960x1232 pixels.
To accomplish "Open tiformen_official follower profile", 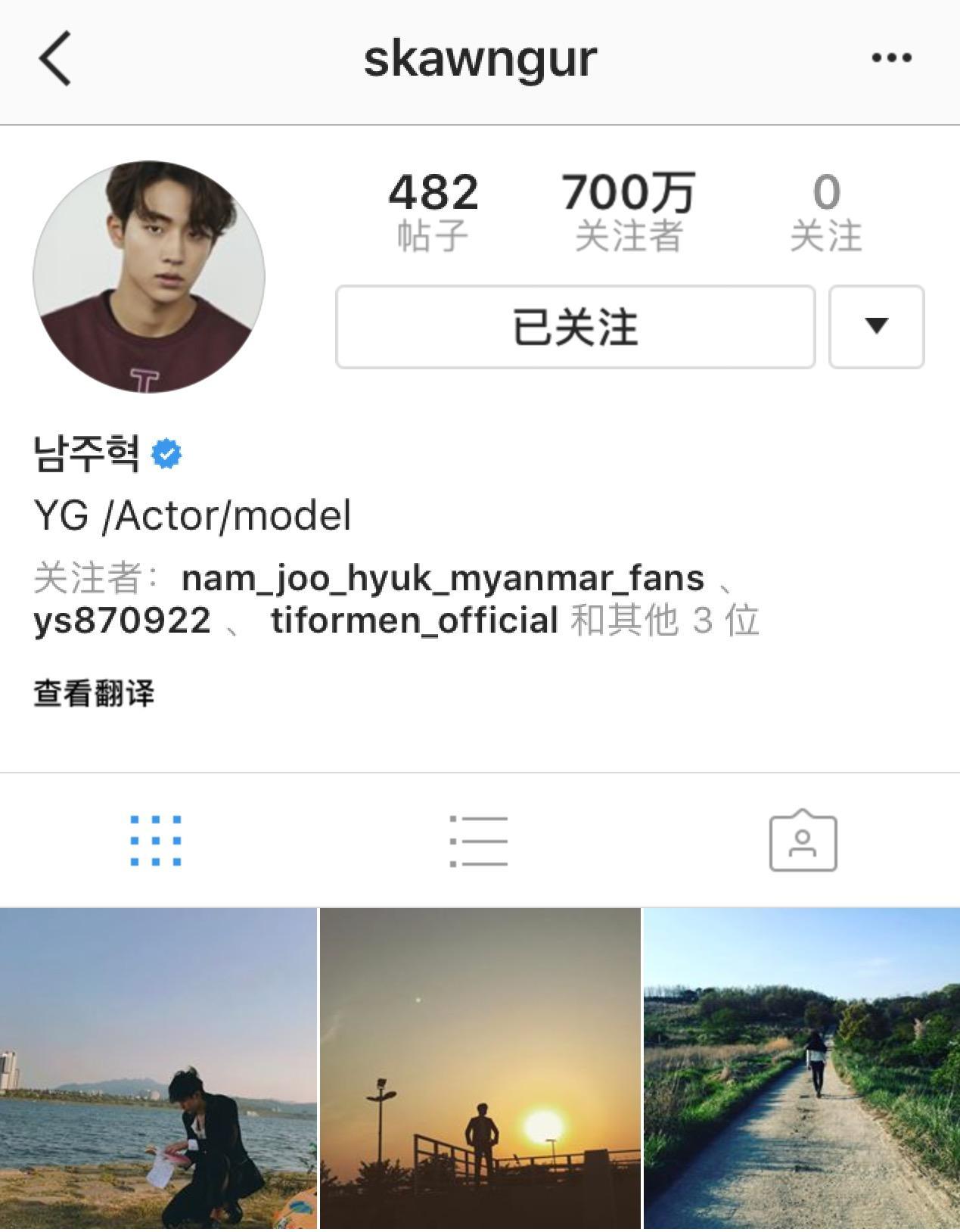I will 415,621.
